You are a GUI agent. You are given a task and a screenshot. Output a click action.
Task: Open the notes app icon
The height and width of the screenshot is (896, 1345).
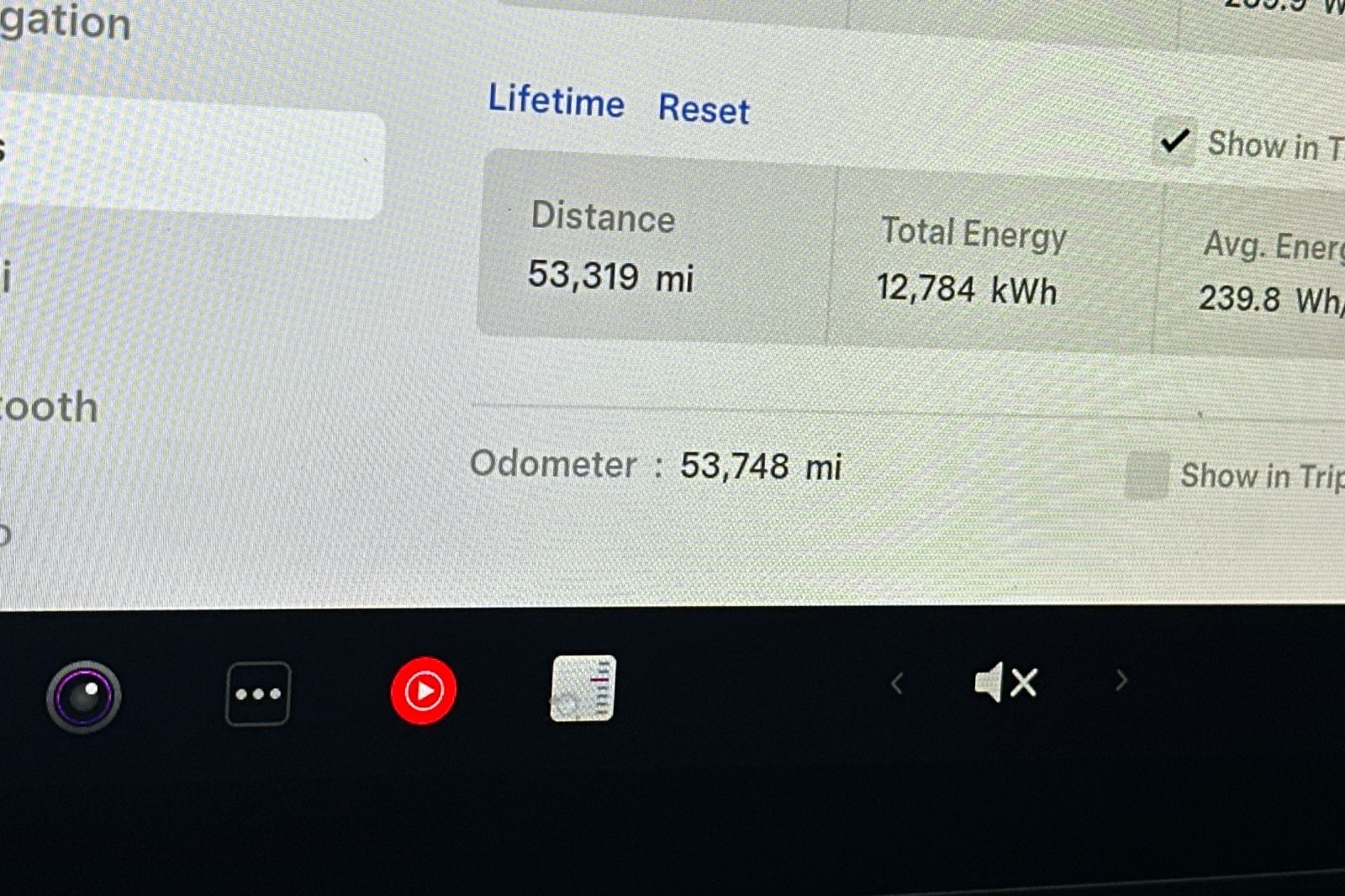[x=583, y=688]
